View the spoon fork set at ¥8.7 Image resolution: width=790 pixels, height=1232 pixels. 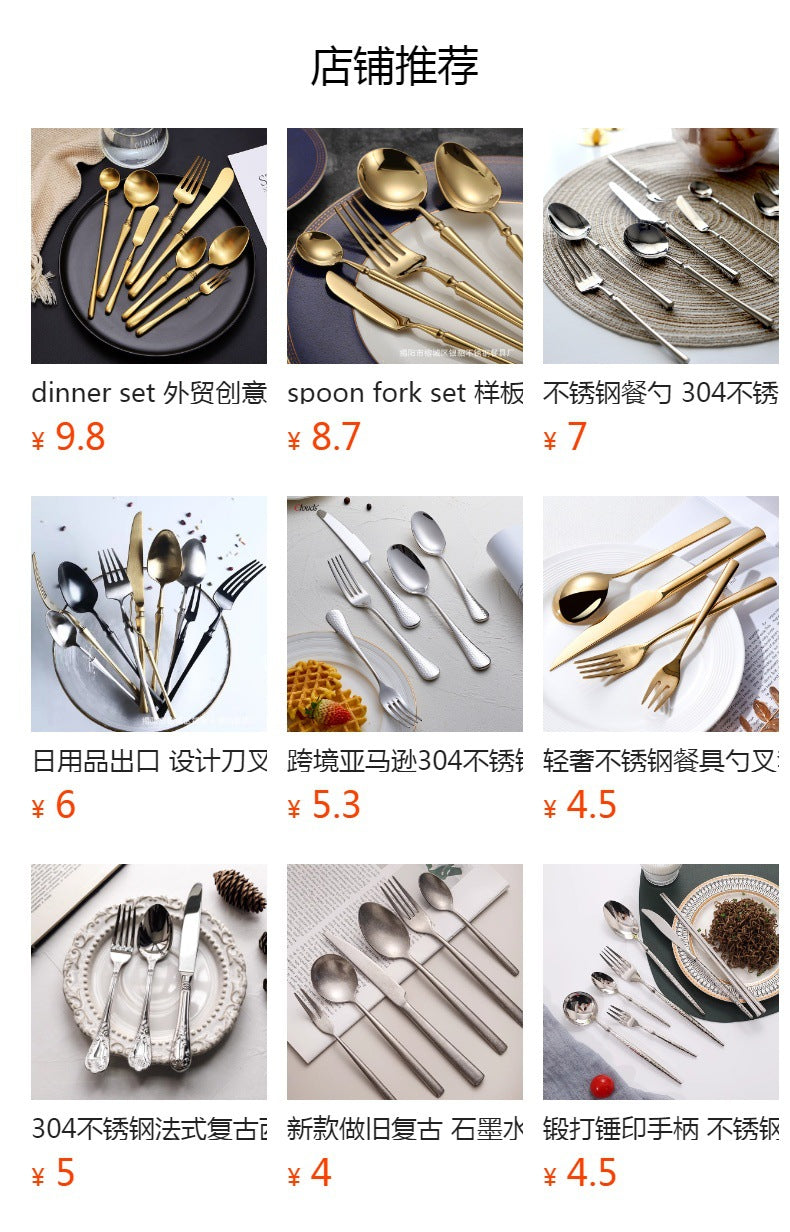405,246
